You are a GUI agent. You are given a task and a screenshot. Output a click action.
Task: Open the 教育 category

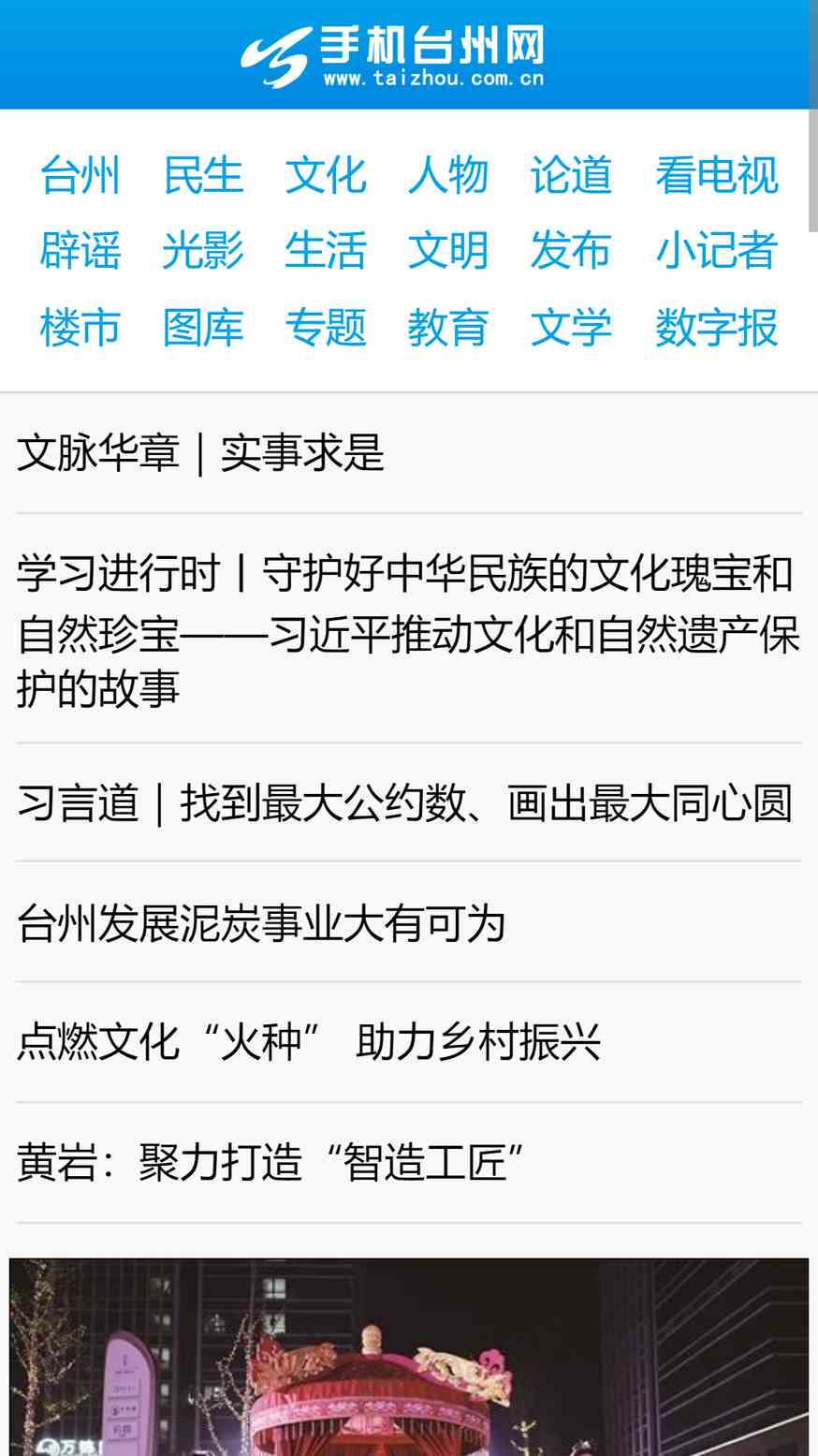[x=448, y=328]
